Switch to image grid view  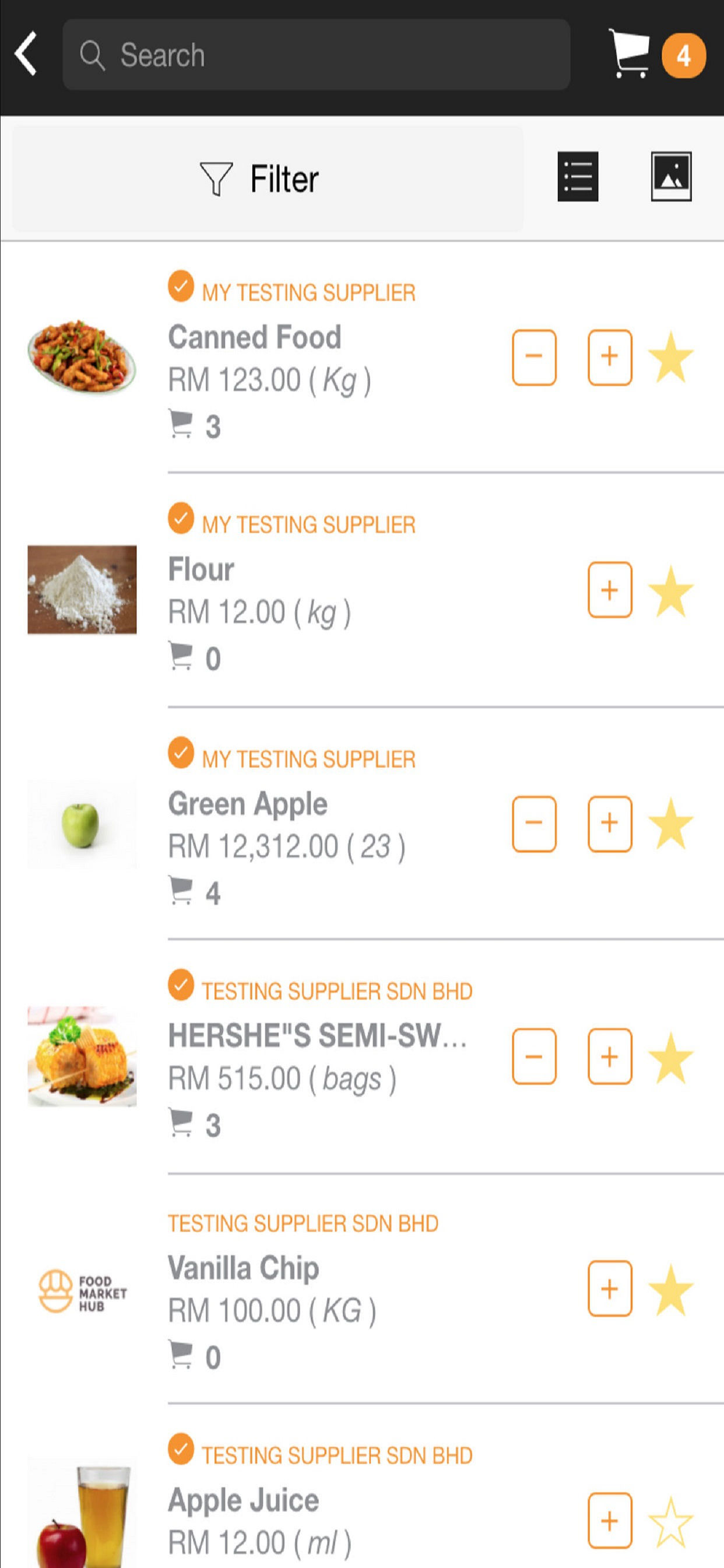click(671, 177)
